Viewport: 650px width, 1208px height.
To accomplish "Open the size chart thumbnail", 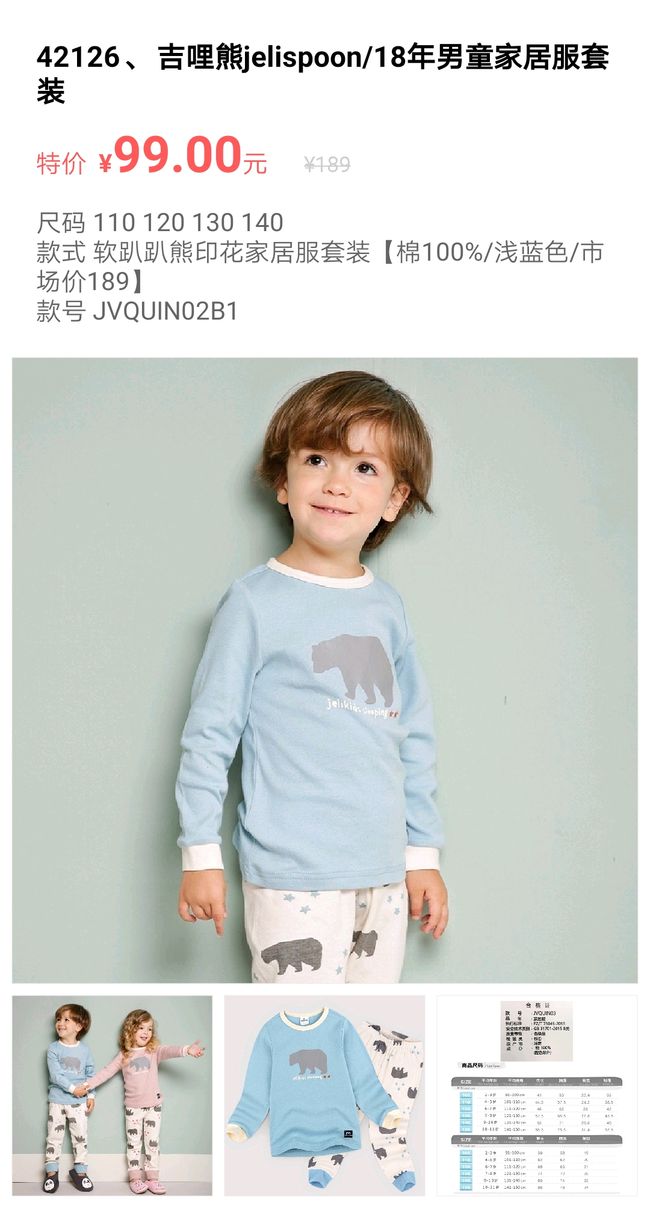I will [537, 1095].
